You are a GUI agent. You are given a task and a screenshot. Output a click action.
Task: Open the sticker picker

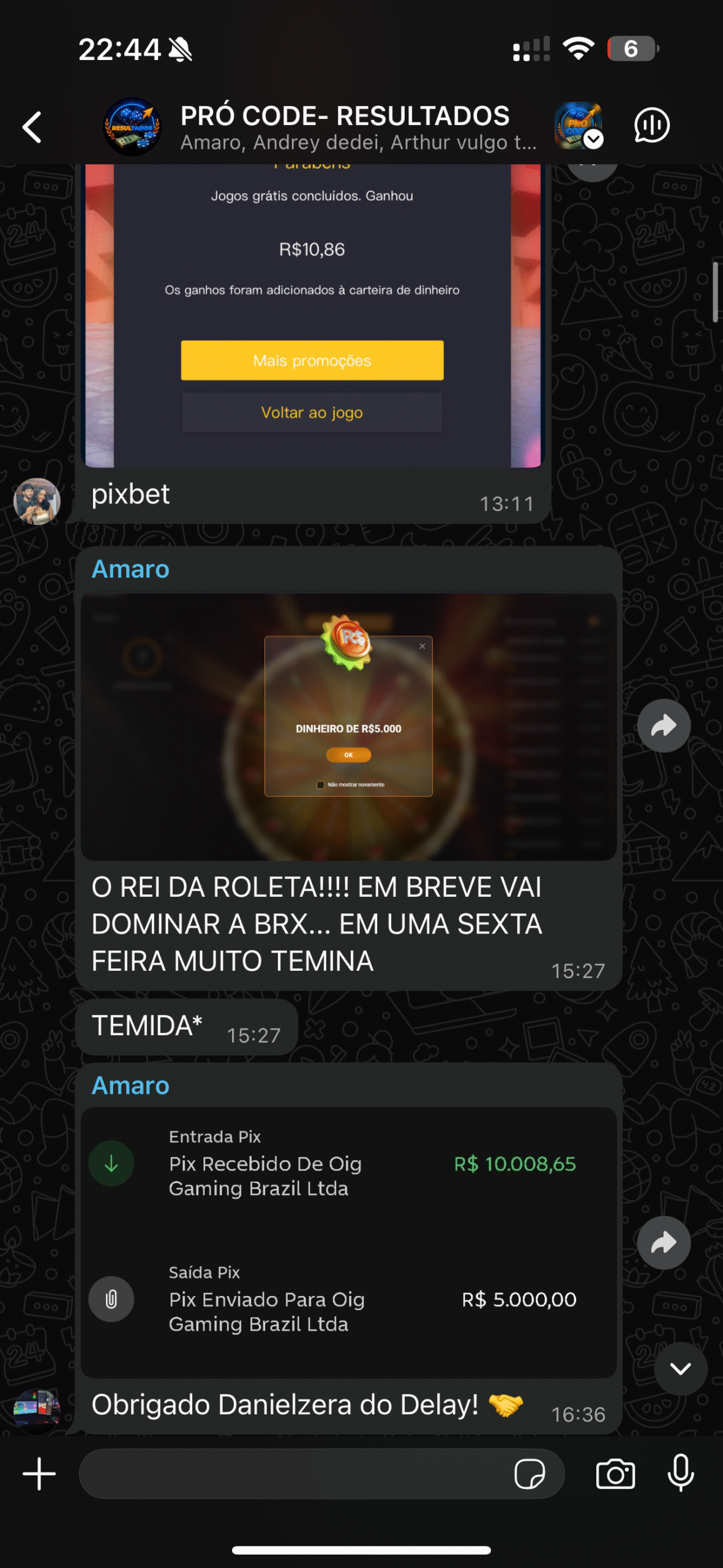(530, 1474)
